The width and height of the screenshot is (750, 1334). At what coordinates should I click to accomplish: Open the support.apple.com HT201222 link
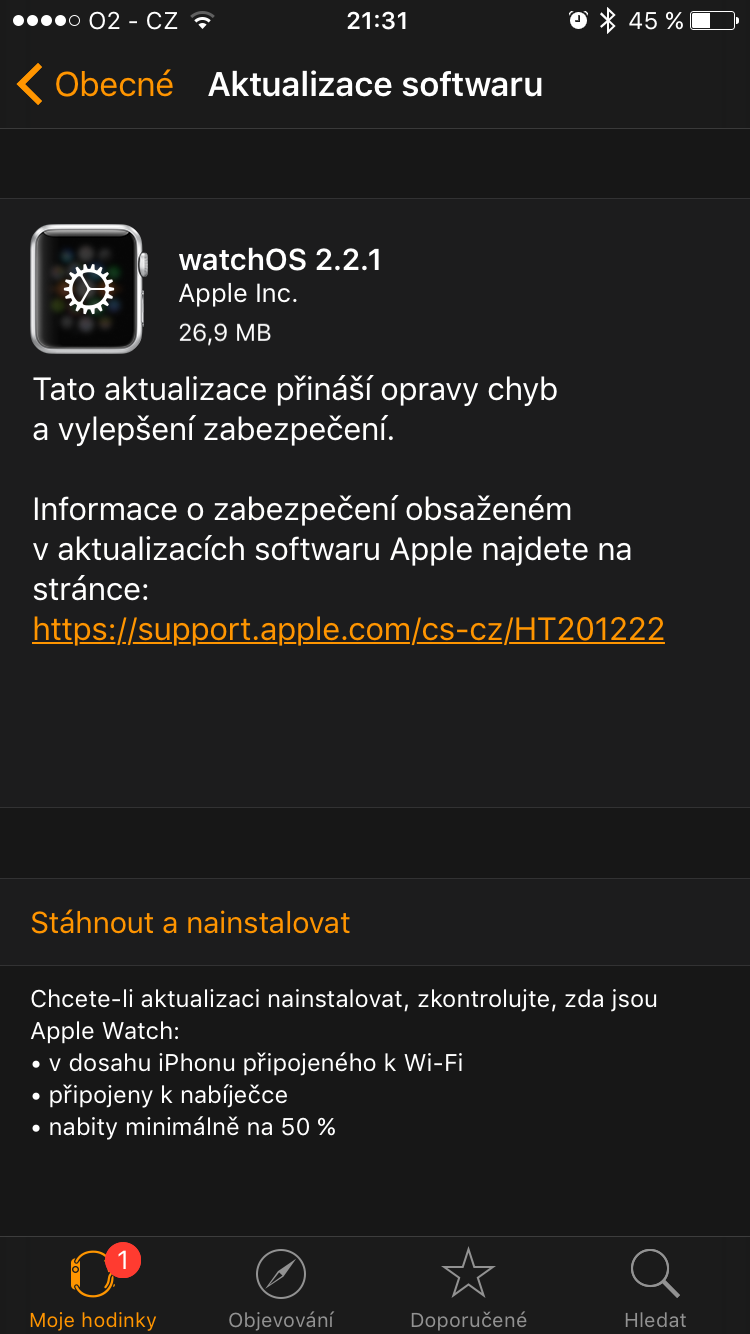(348, 629)
